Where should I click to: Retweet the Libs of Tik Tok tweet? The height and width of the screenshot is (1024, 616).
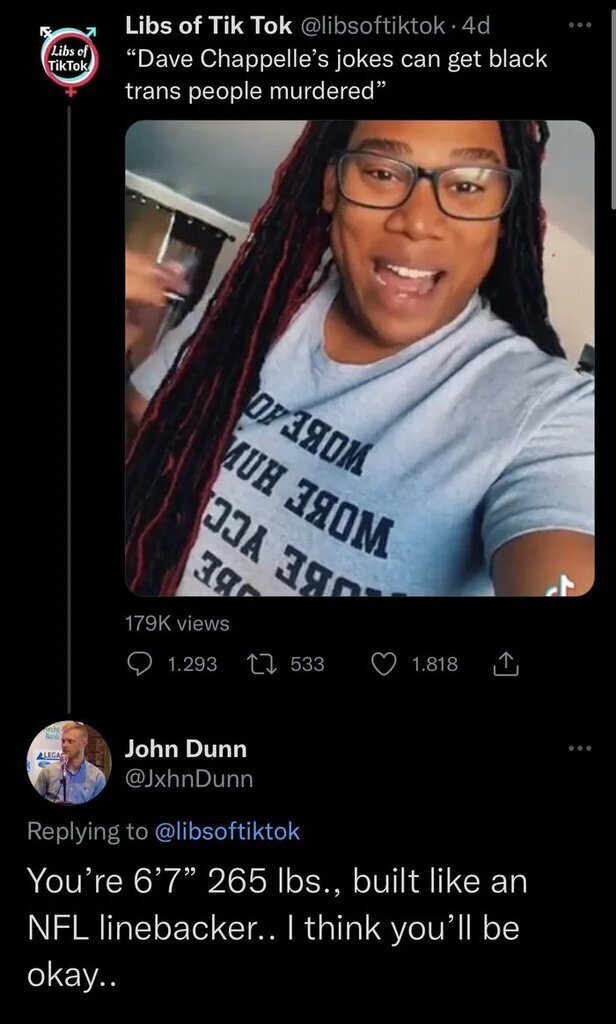tap(260, 663)
